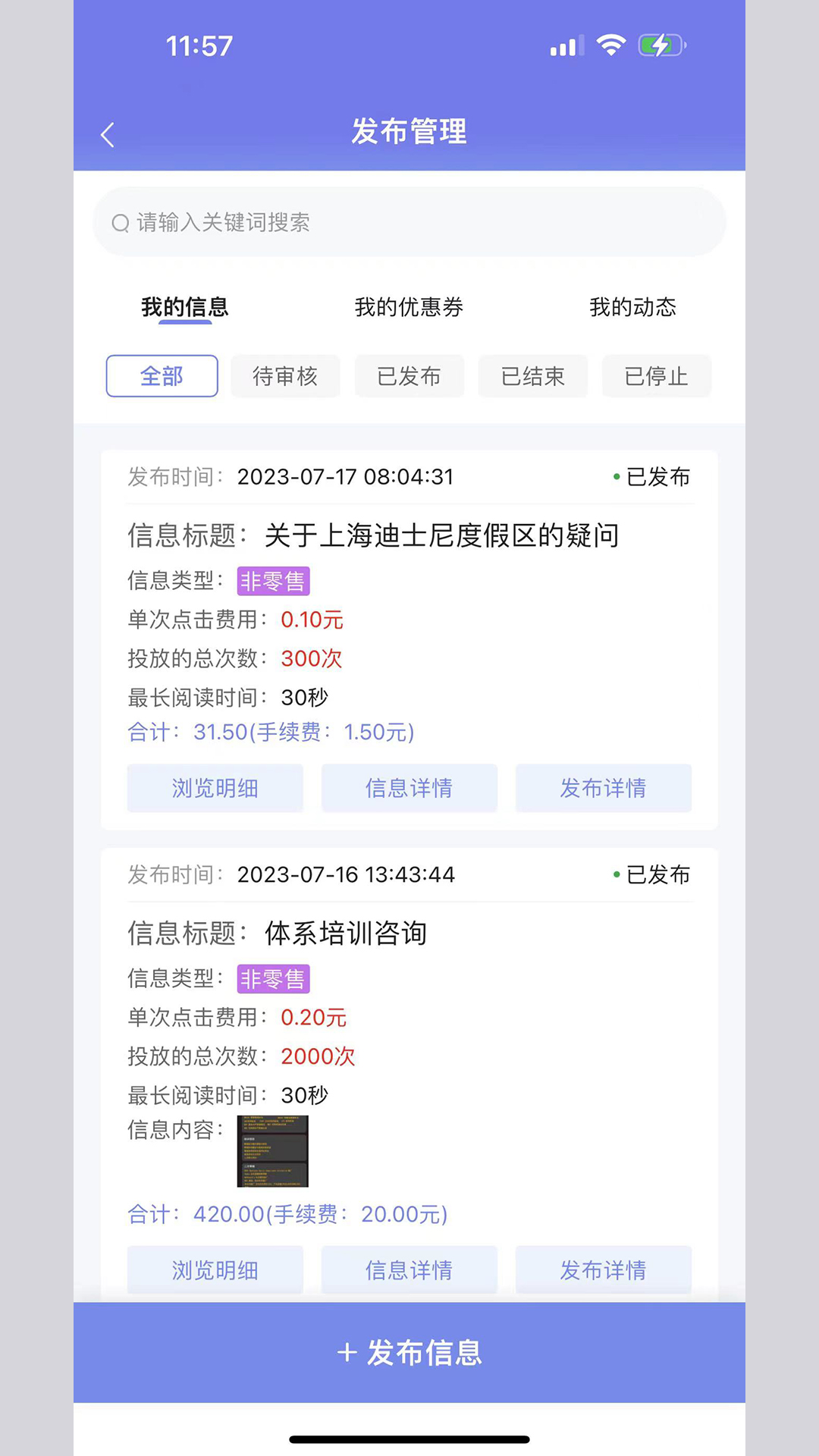Open 发布详情 for the 上海迪士尼度假区 post

point(604,788)
